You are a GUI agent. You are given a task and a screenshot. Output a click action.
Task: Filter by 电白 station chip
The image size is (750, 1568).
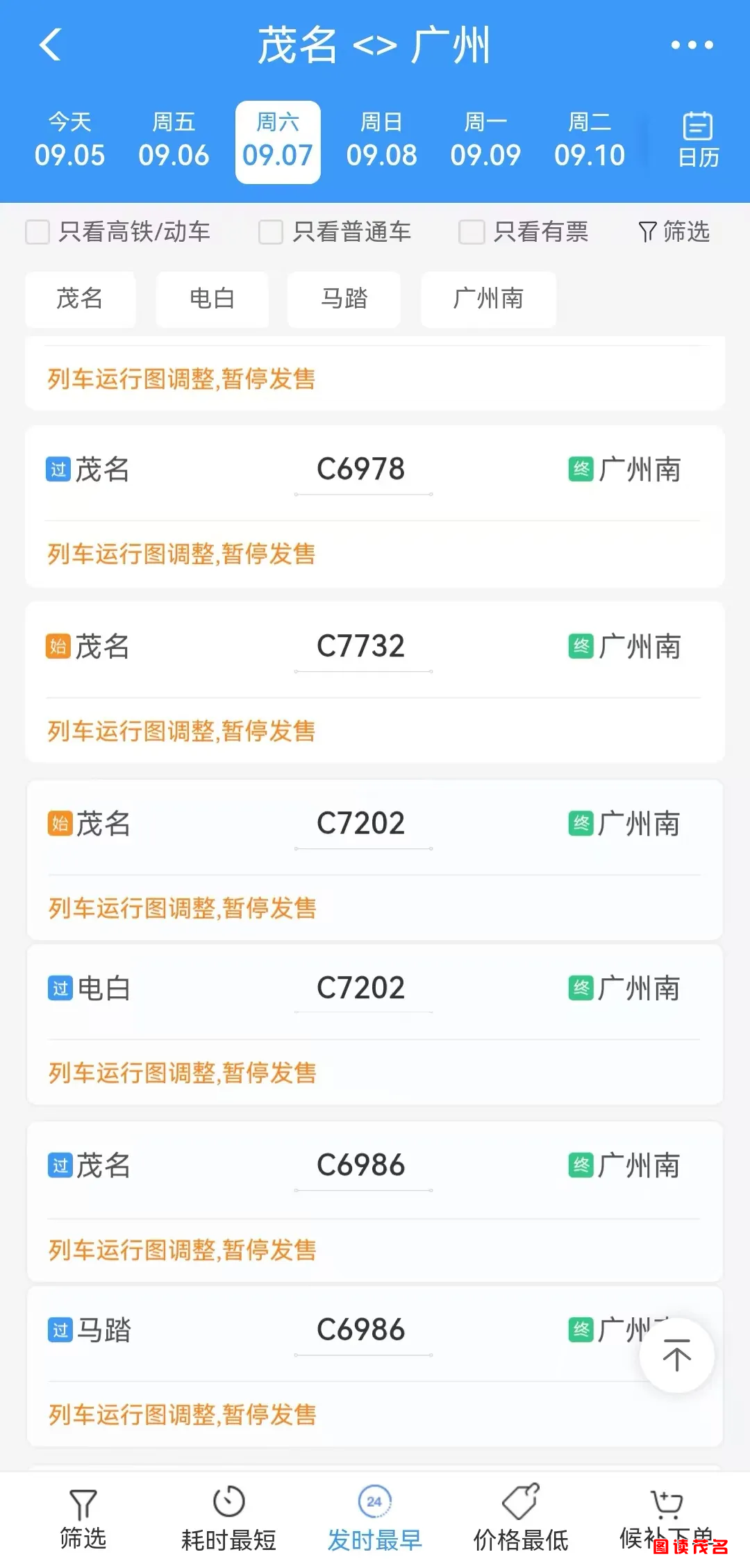[212, 299]
